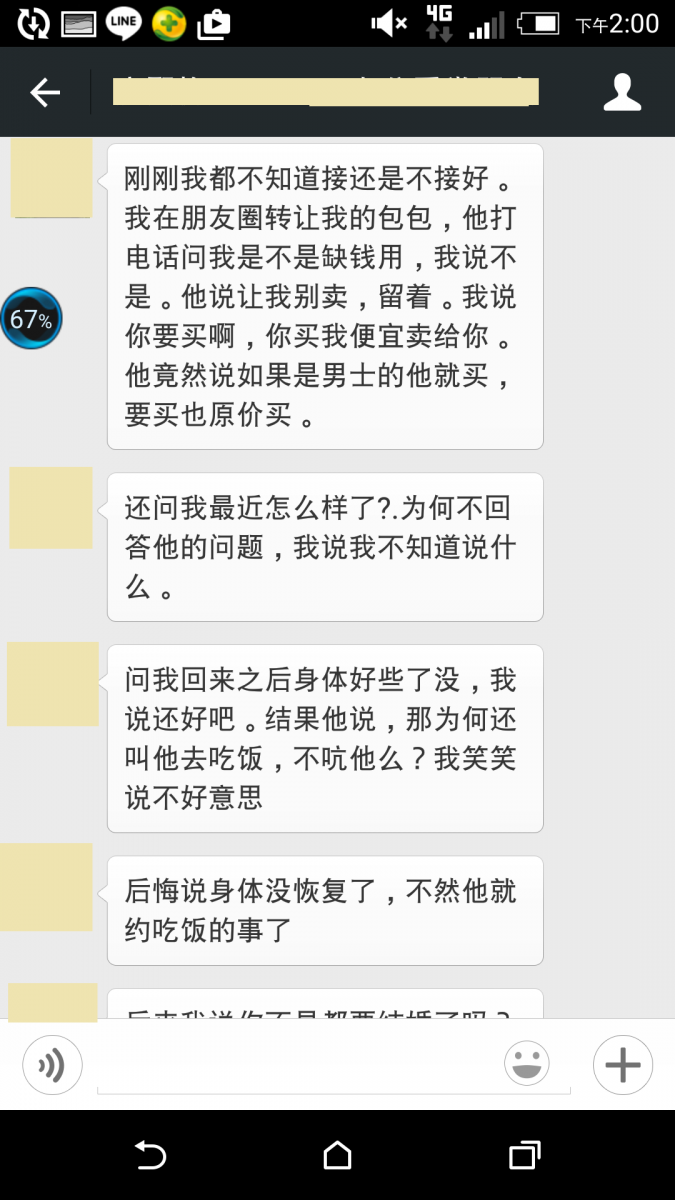Open the recent apps view
The width and height of the screenshot is (675, 1200).
pyautogui.click(x=524, y=1156)
